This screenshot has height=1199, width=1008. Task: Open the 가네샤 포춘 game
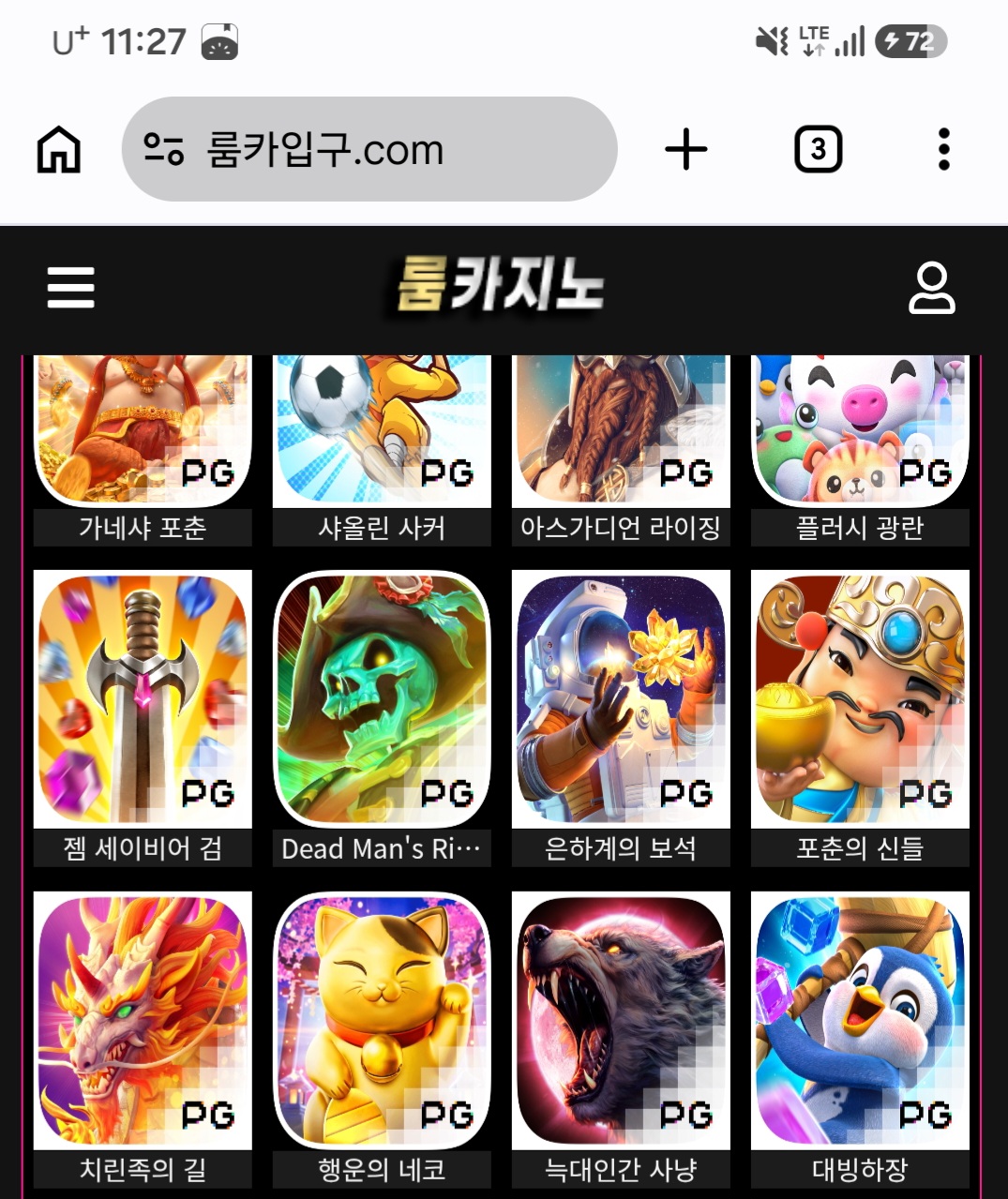(143, 450)
